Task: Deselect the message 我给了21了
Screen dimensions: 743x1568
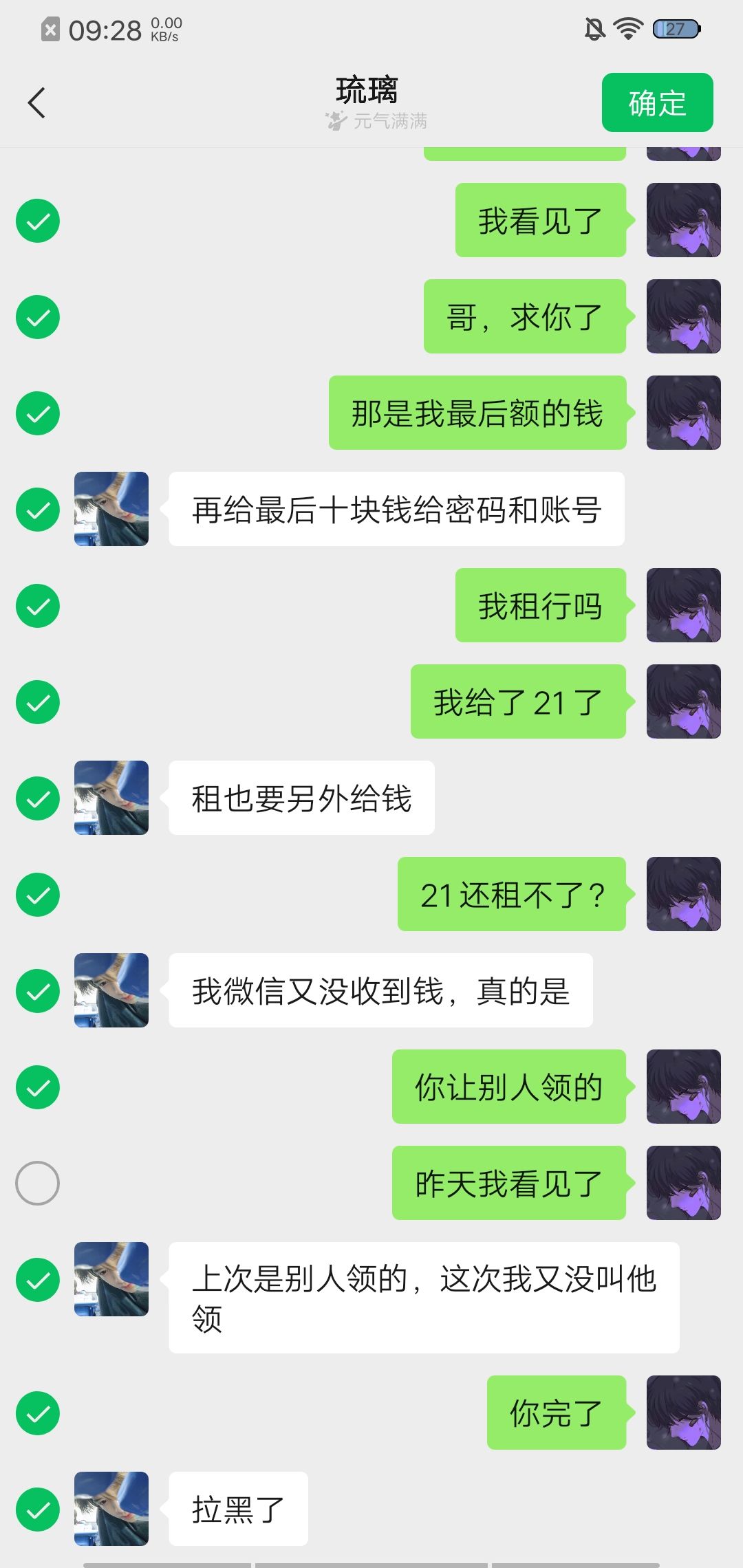Action: [38, 702]
